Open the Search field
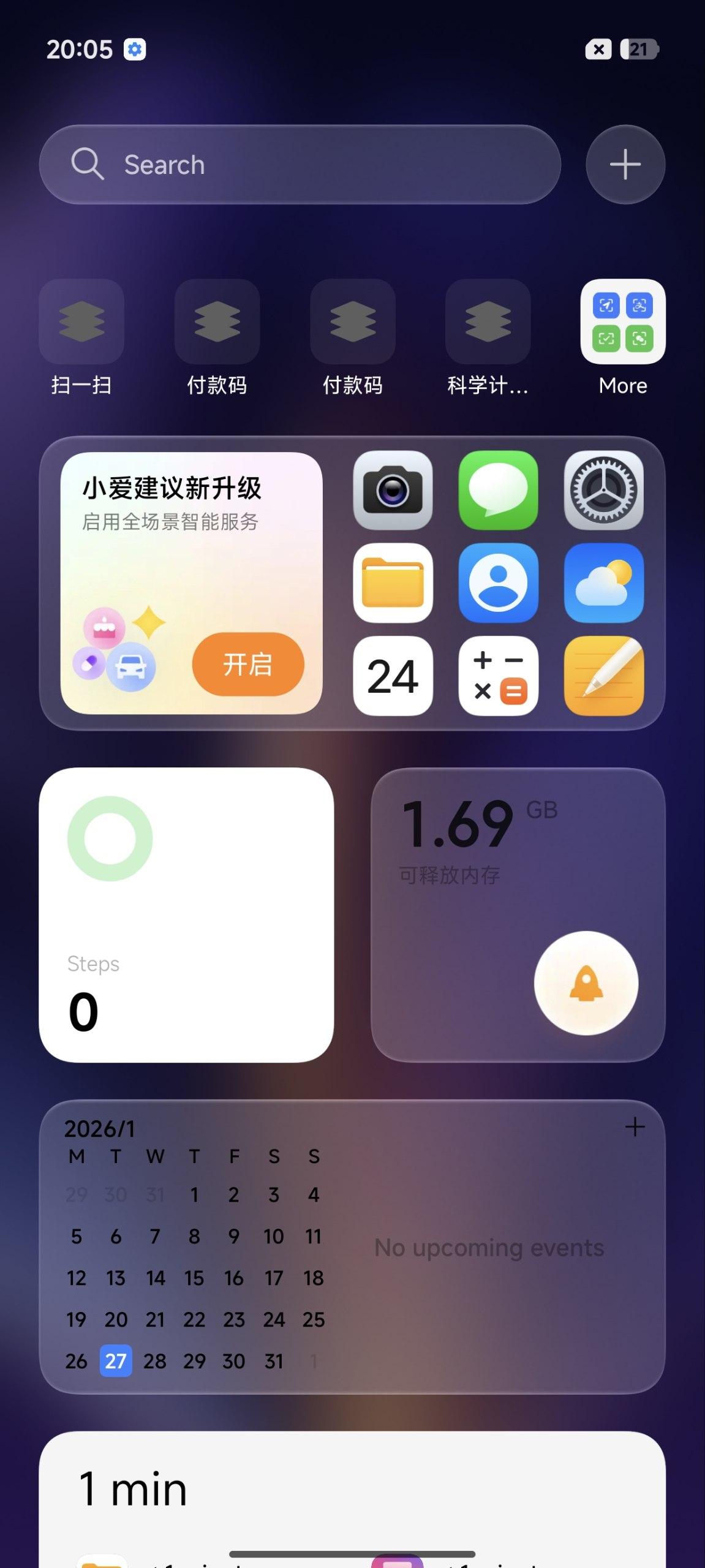The image size is (705, 1568). [300, 164]
